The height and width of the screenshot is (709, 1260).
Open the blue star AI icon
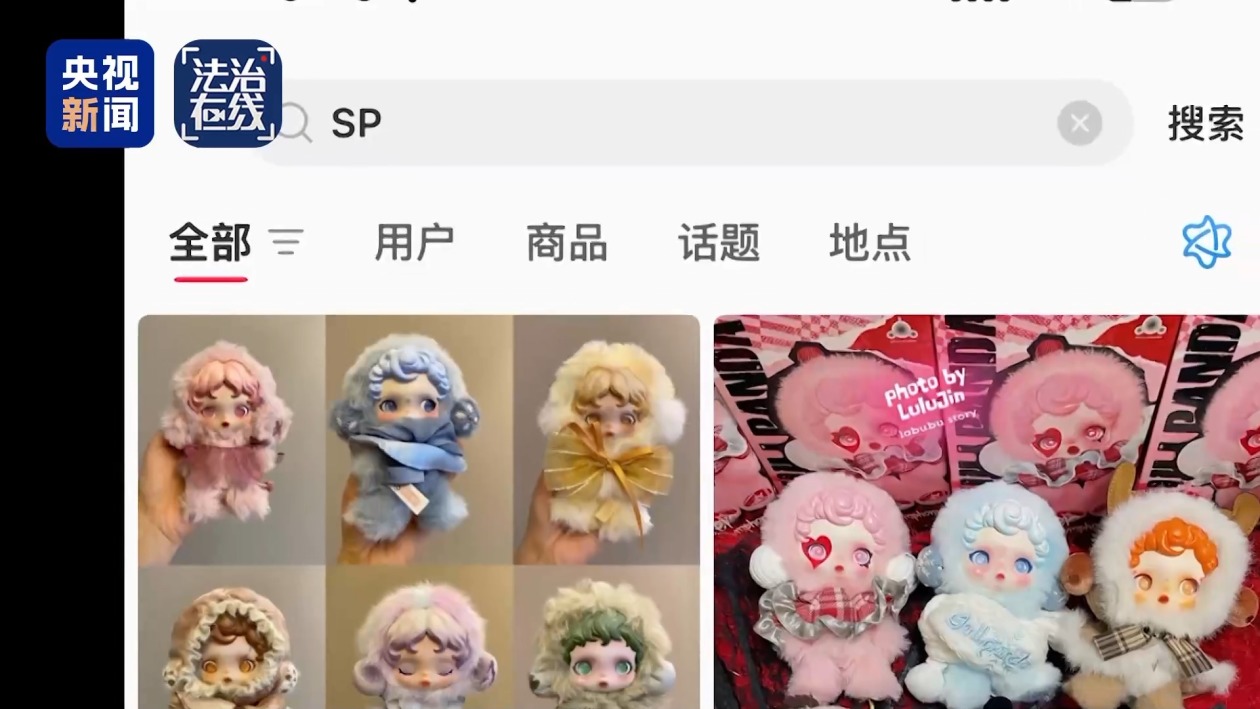[1206, 242]
